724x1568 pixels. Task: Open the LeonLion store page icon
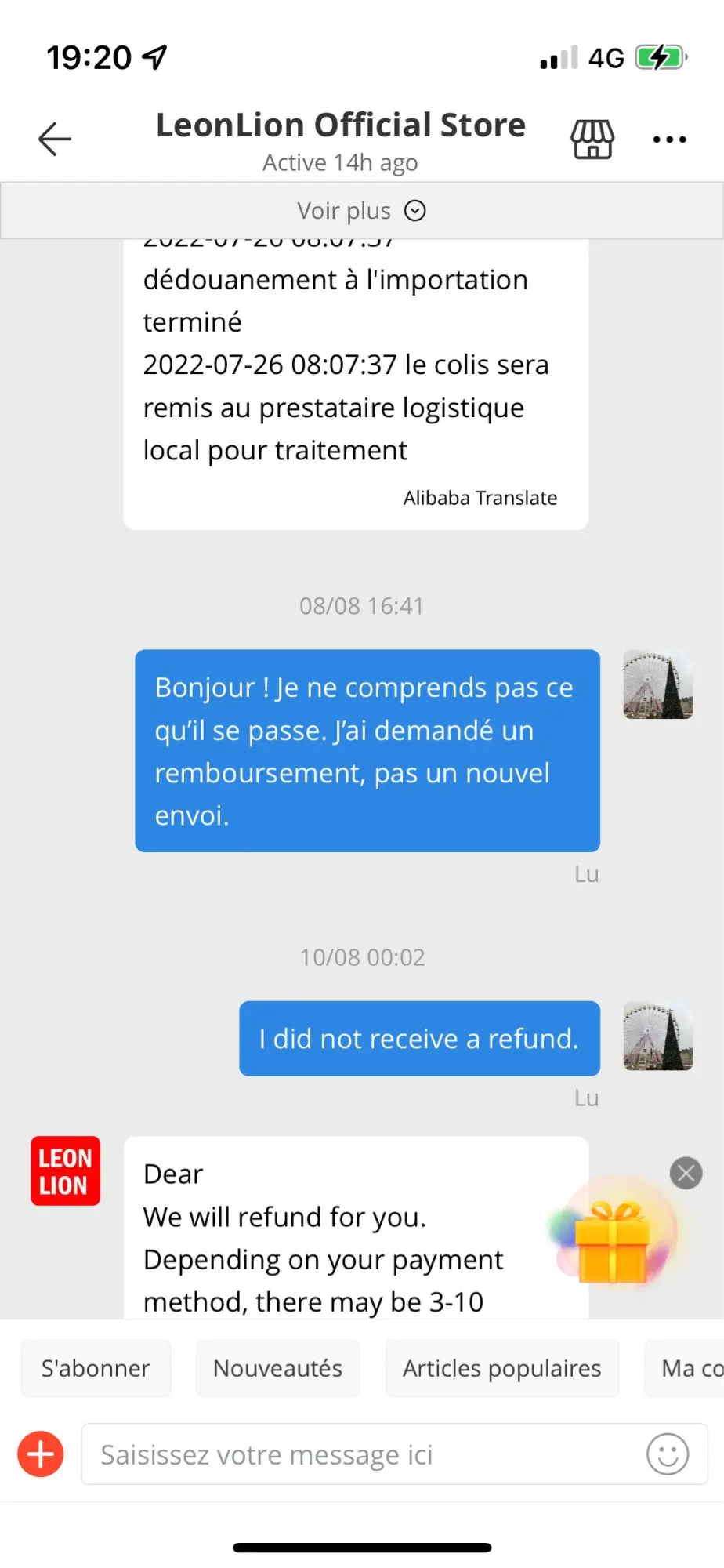point(592,140)
